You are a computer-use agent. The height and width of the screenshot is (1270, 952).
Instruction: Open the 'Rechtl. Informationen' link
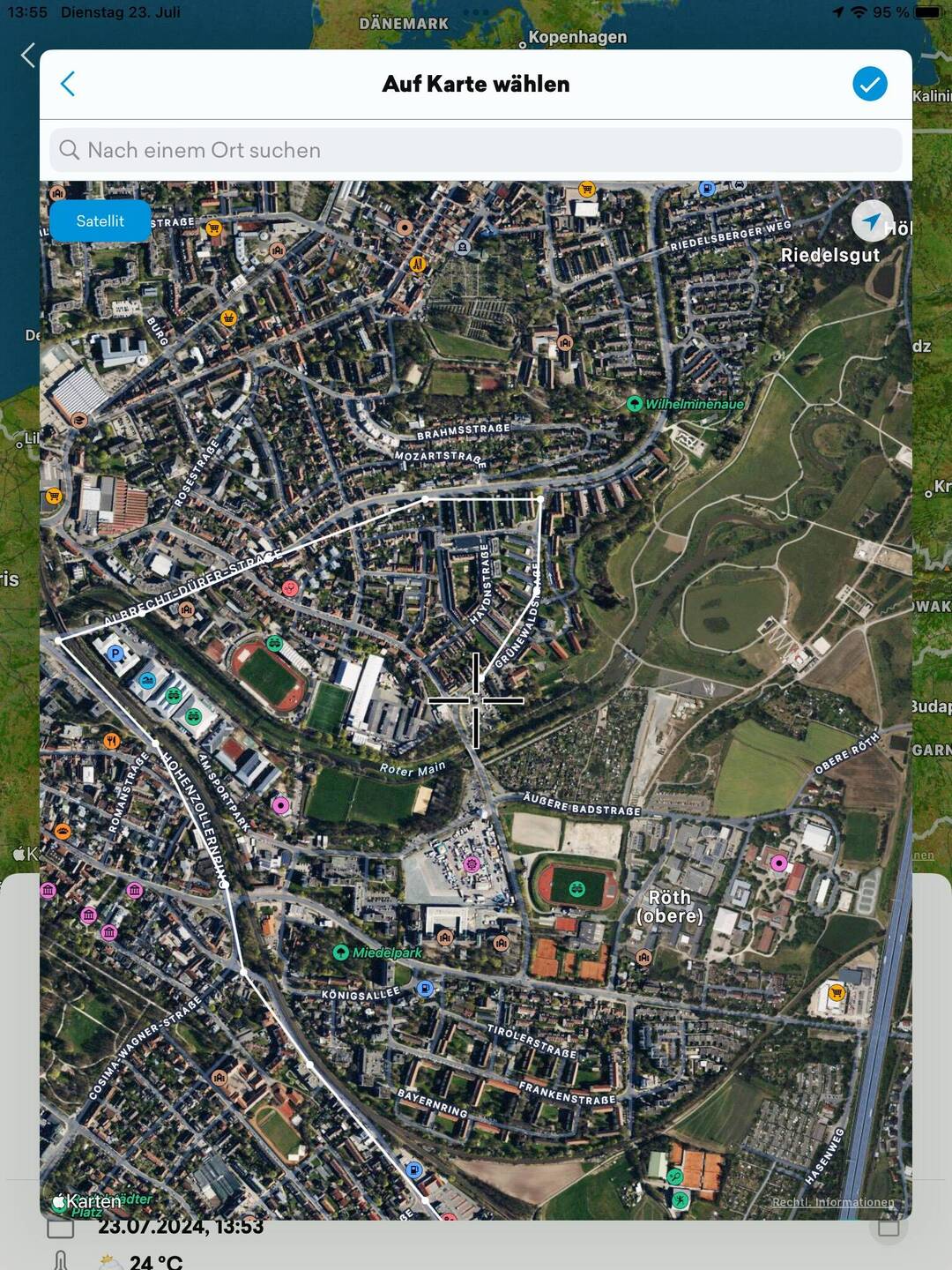(x=832, y=1202)
